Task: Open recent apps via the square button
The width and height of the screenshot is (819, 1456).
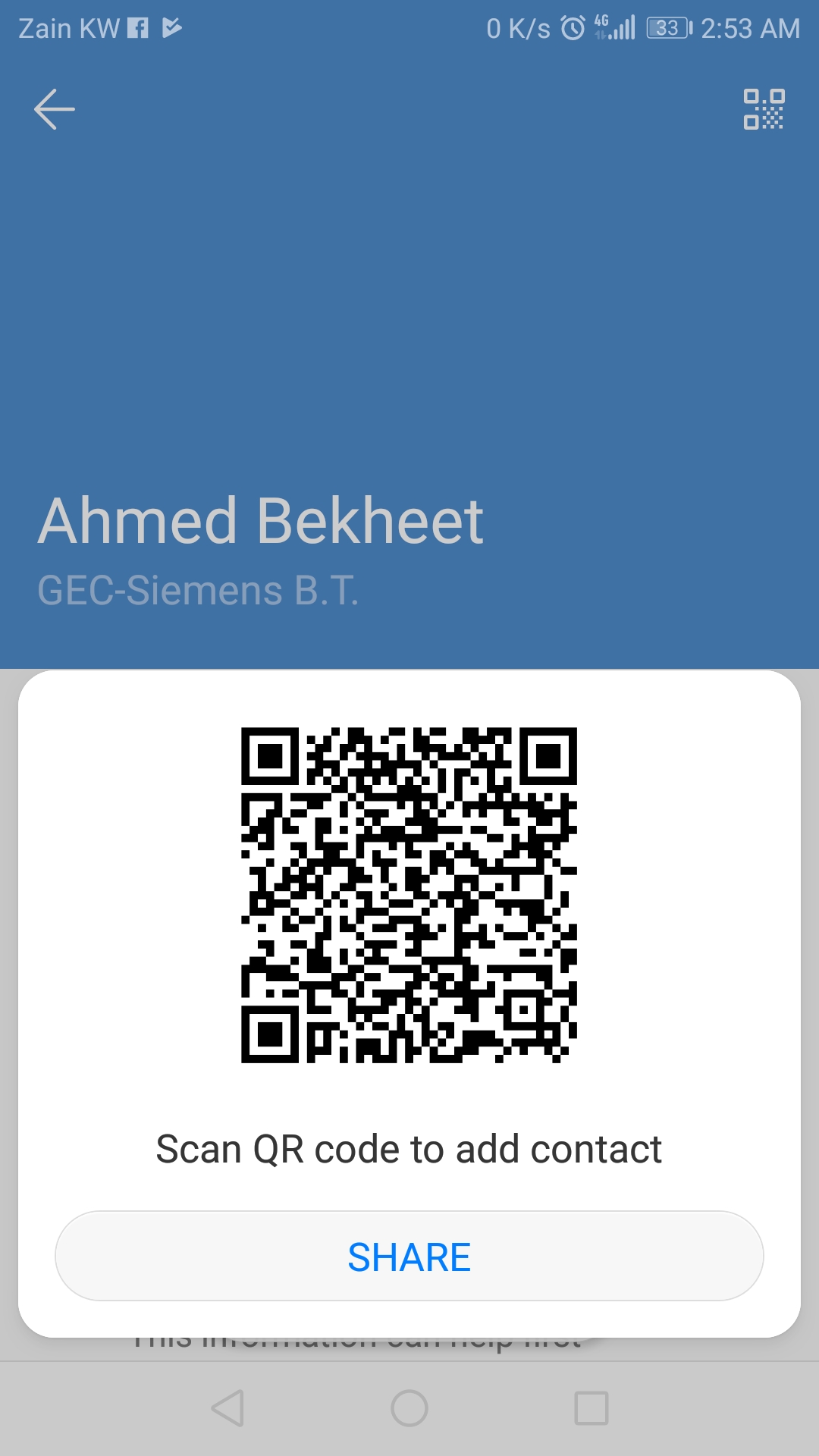Action: (591, 1408)
